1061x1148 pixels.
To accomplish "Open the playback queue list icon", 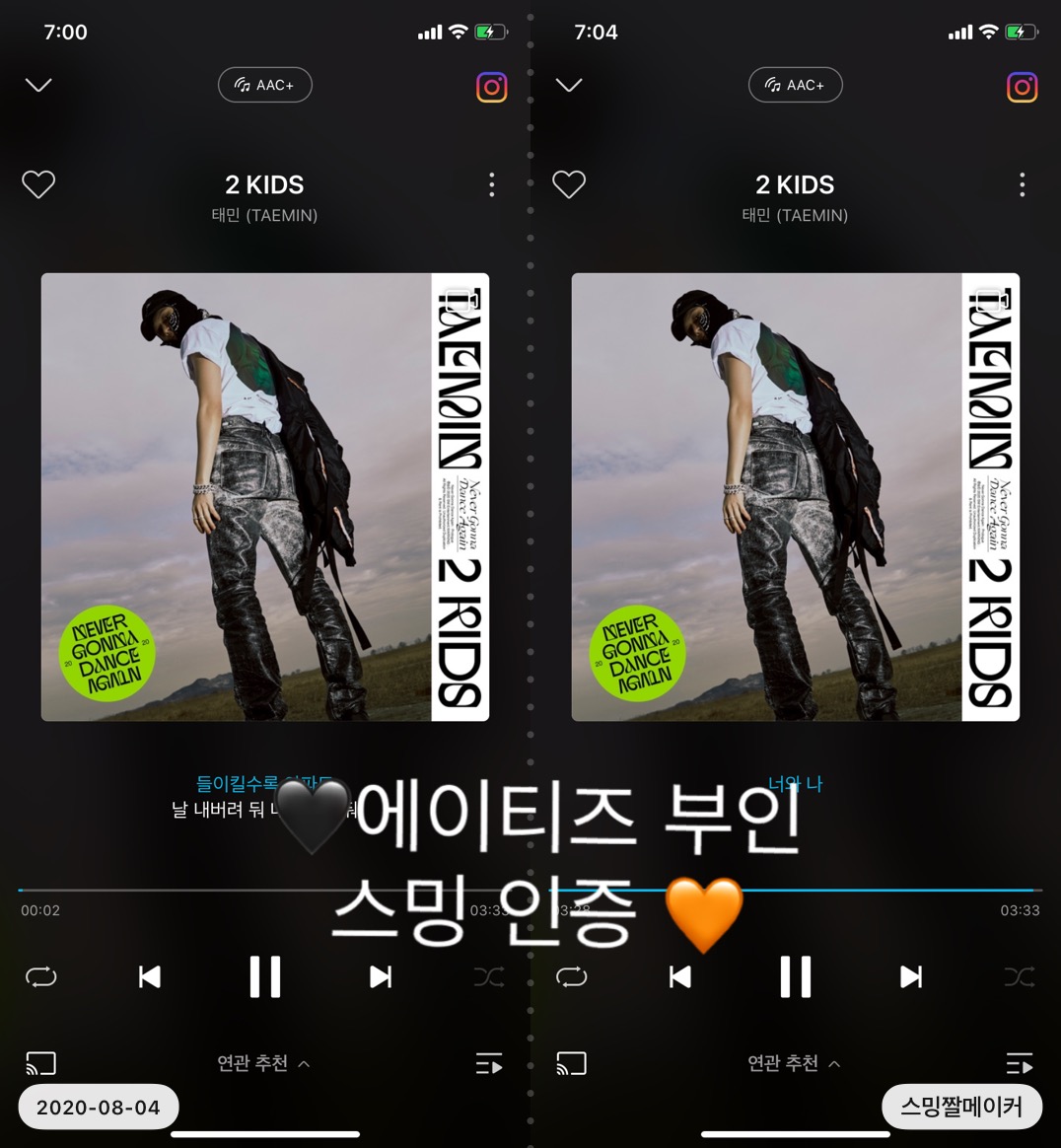I will point(489,1063).
